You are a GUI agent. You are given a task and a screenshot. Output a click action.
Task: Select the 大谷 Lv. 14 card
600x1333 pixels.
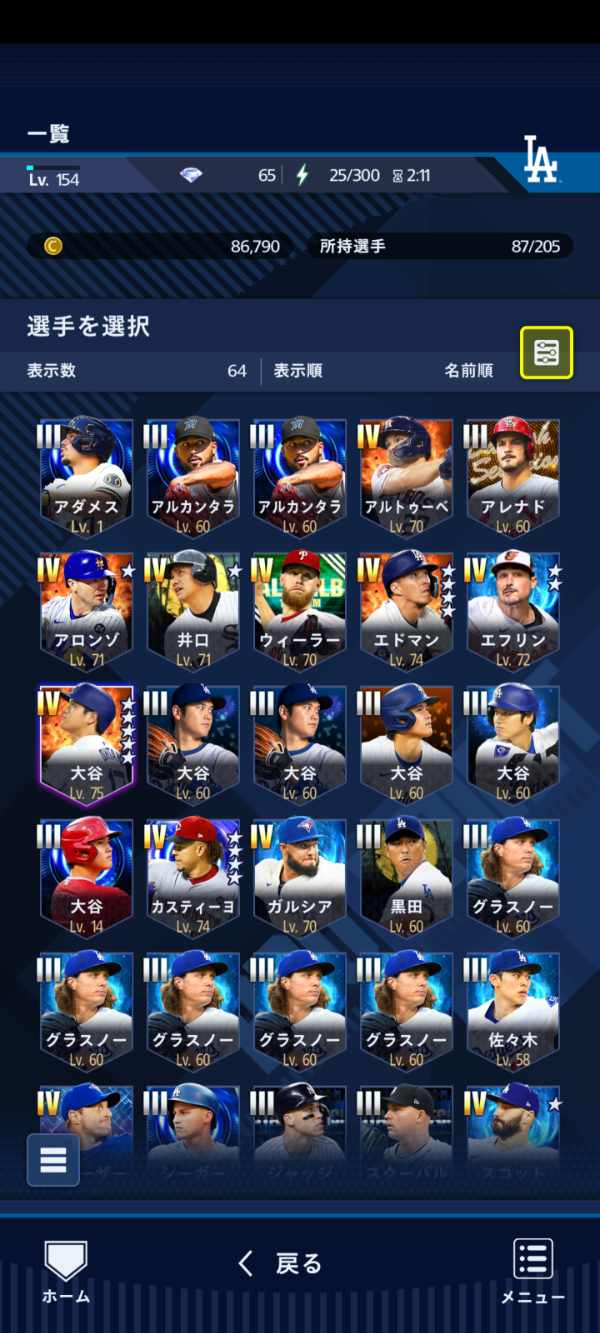click(85, 878)
